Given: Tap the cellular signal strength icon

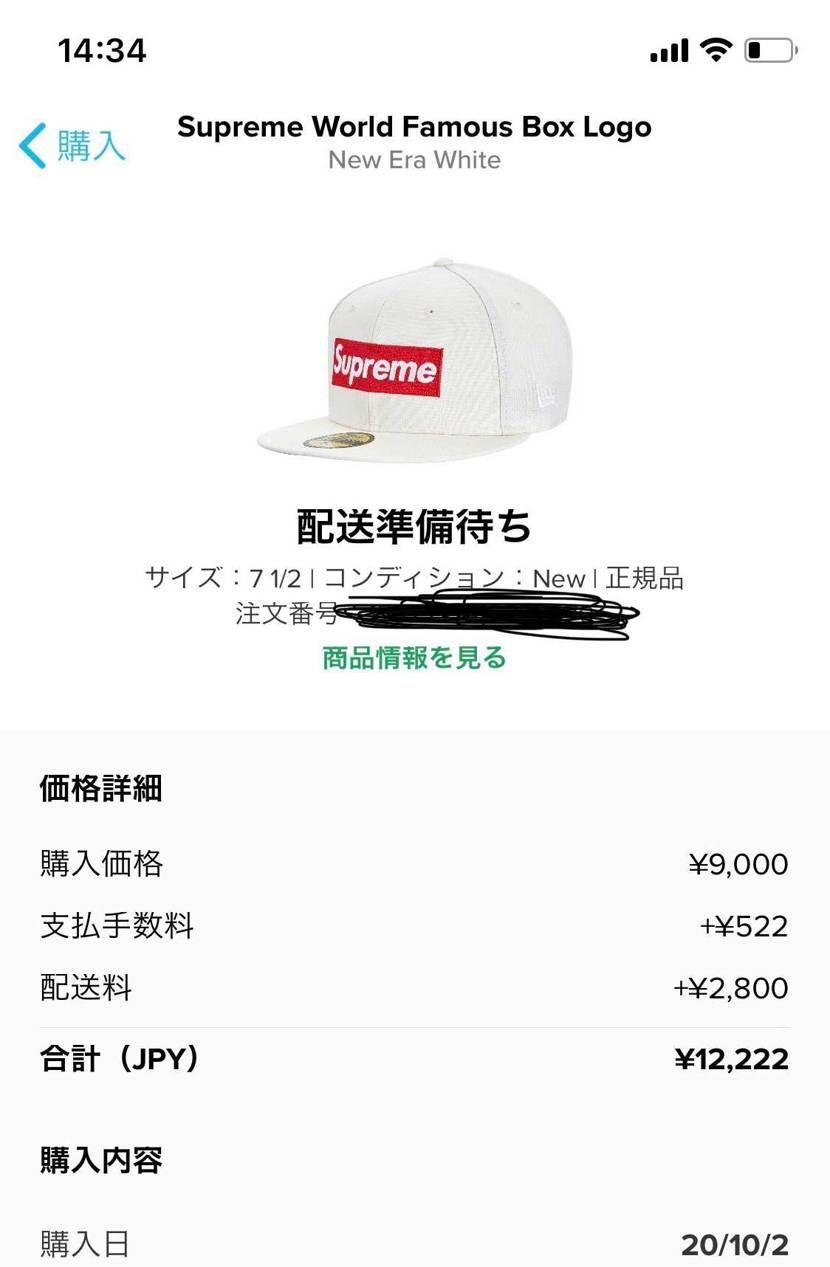Looking at the screenshot, I should click(668, 48).
